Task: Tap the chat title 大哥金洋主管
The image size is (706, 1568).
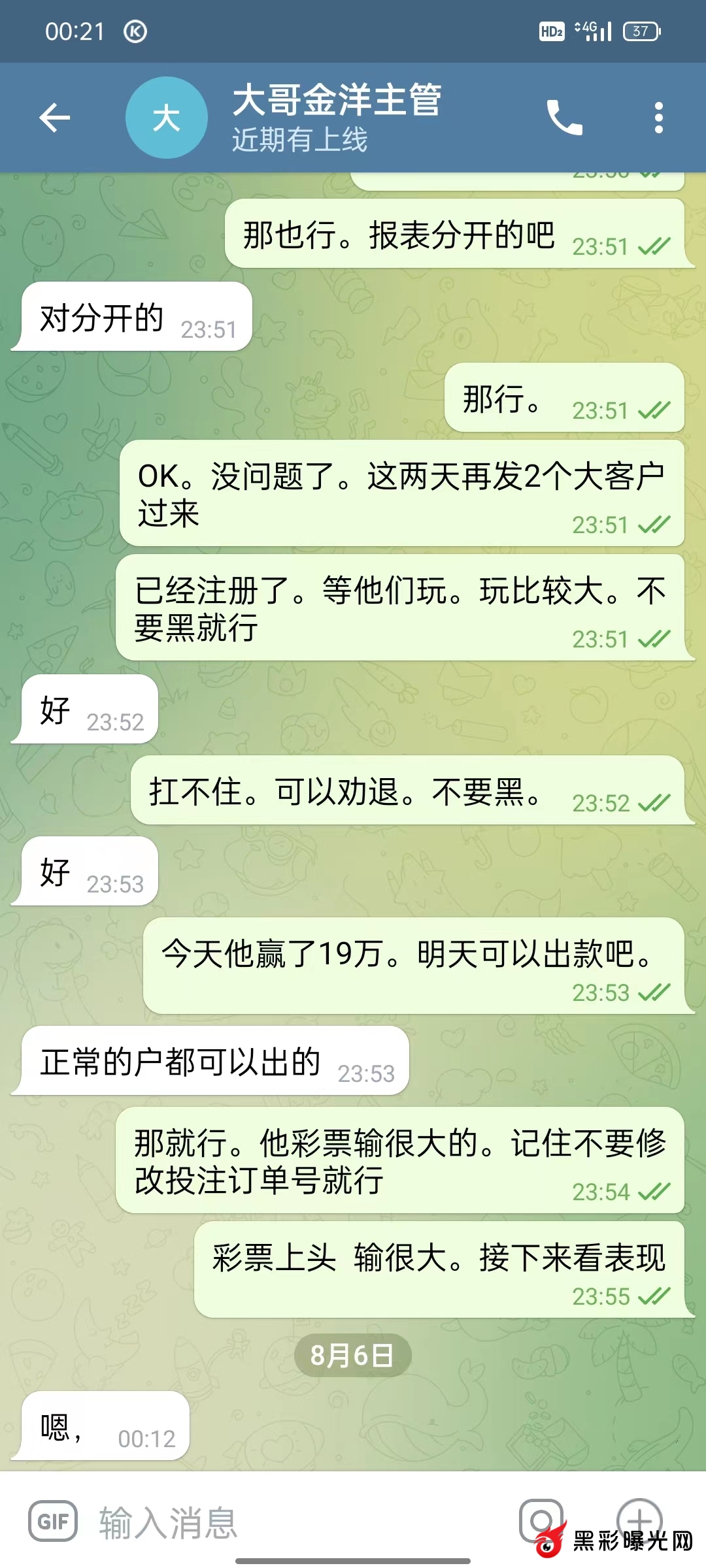Action: 337,101
